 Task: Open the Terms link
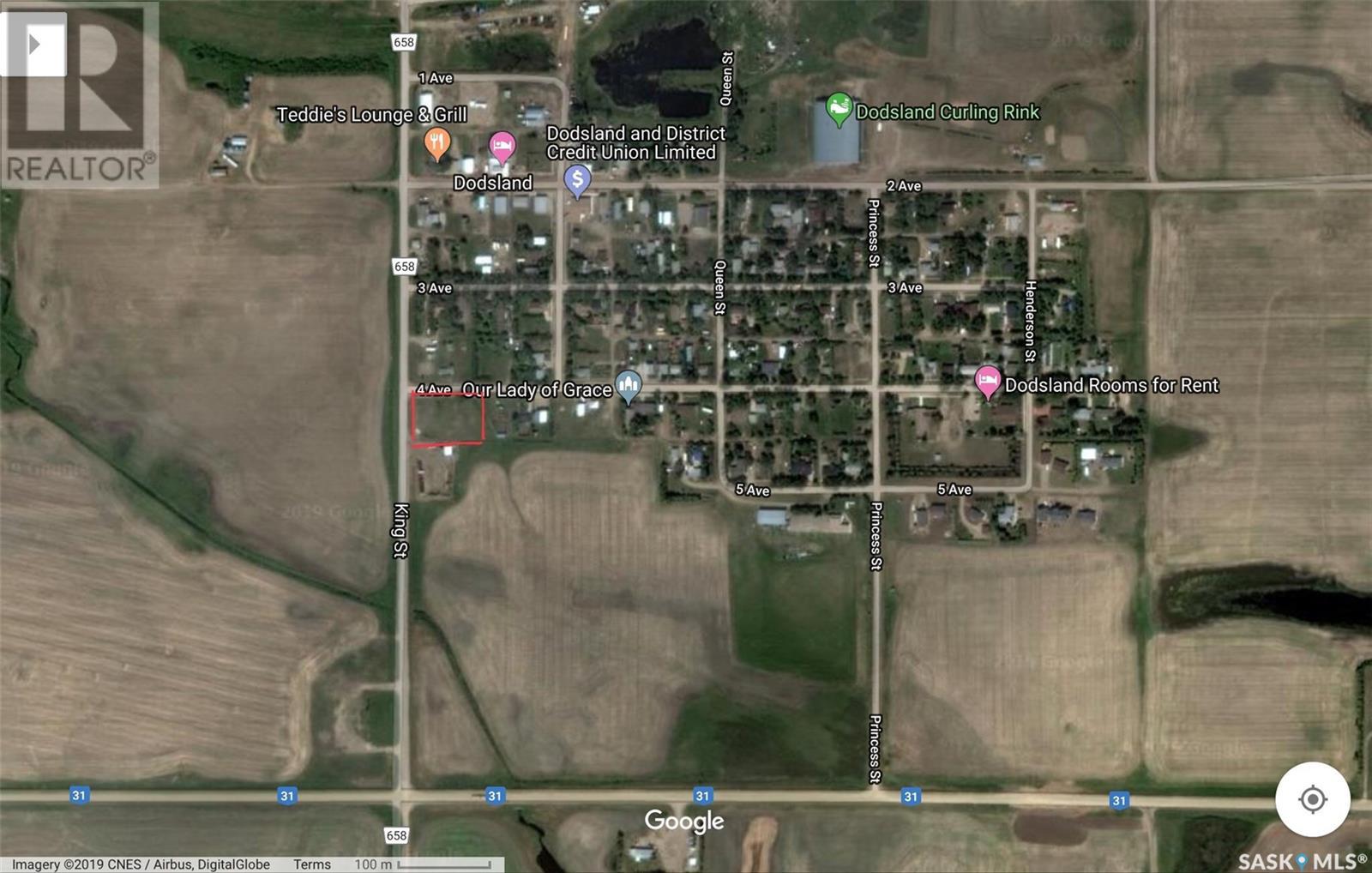point(311,864)
